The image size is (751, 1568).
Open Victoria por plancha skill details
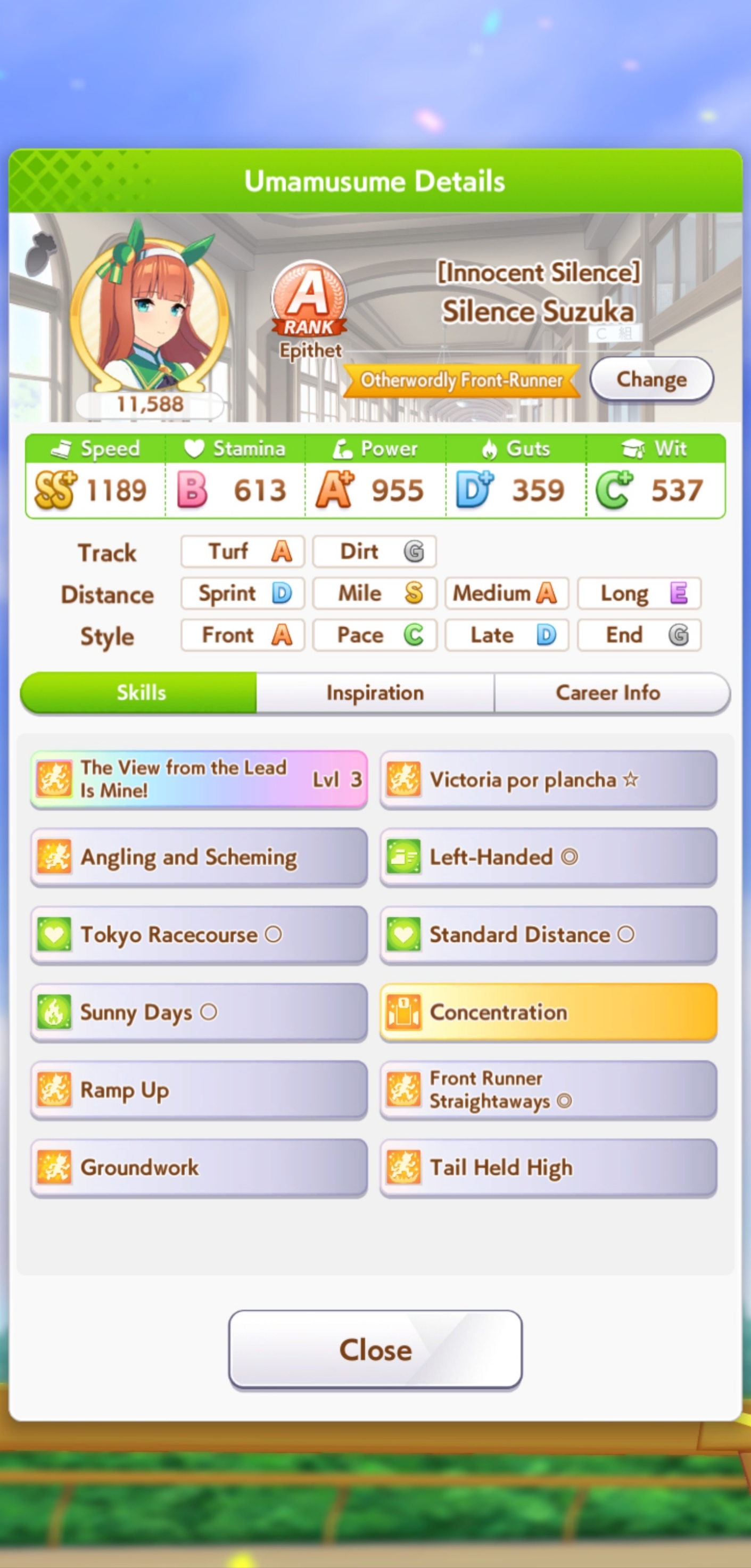(x=548, y=779)
